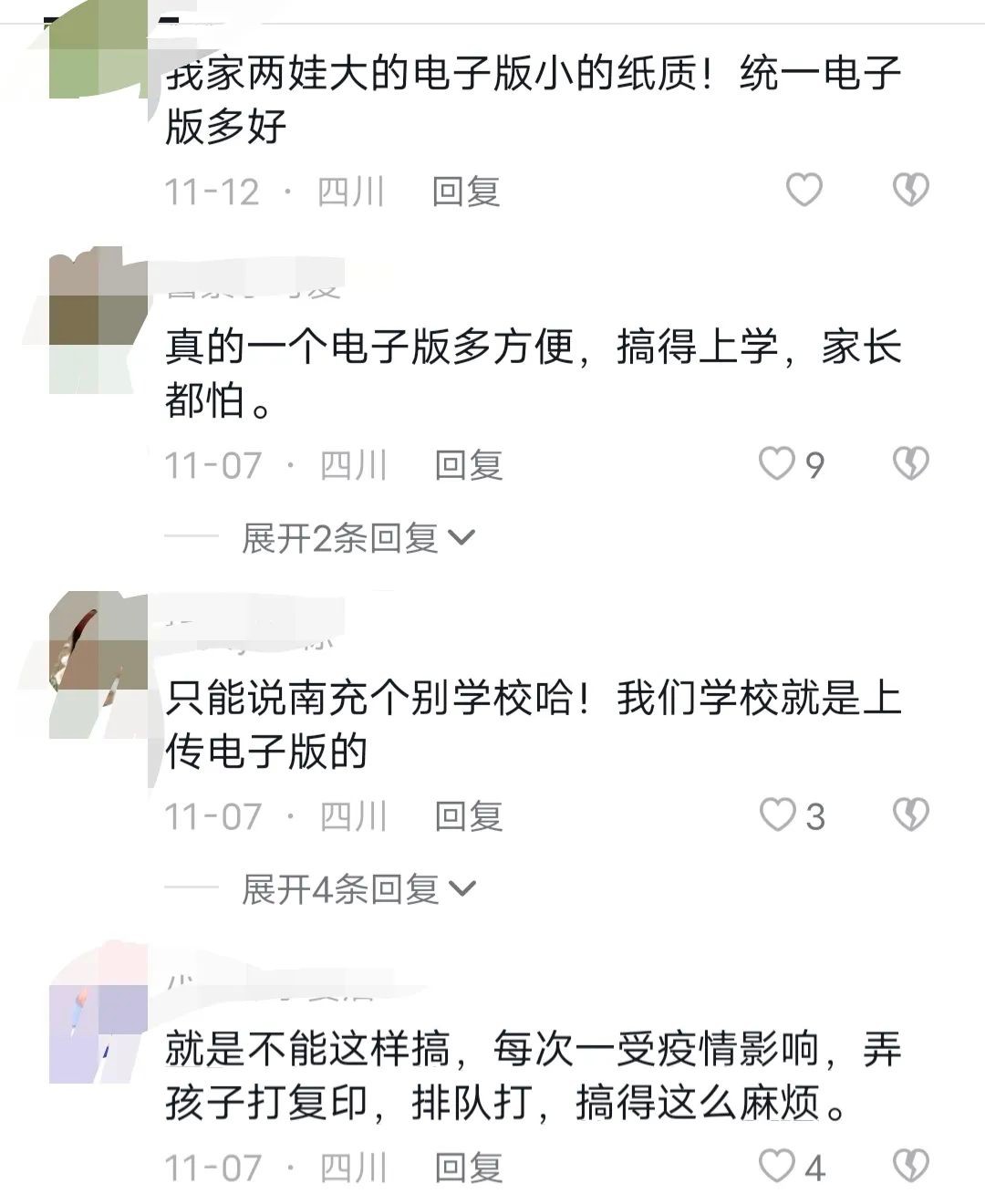
Task: Like the comment about 统一电子版多好
Action: click(804, 191)
